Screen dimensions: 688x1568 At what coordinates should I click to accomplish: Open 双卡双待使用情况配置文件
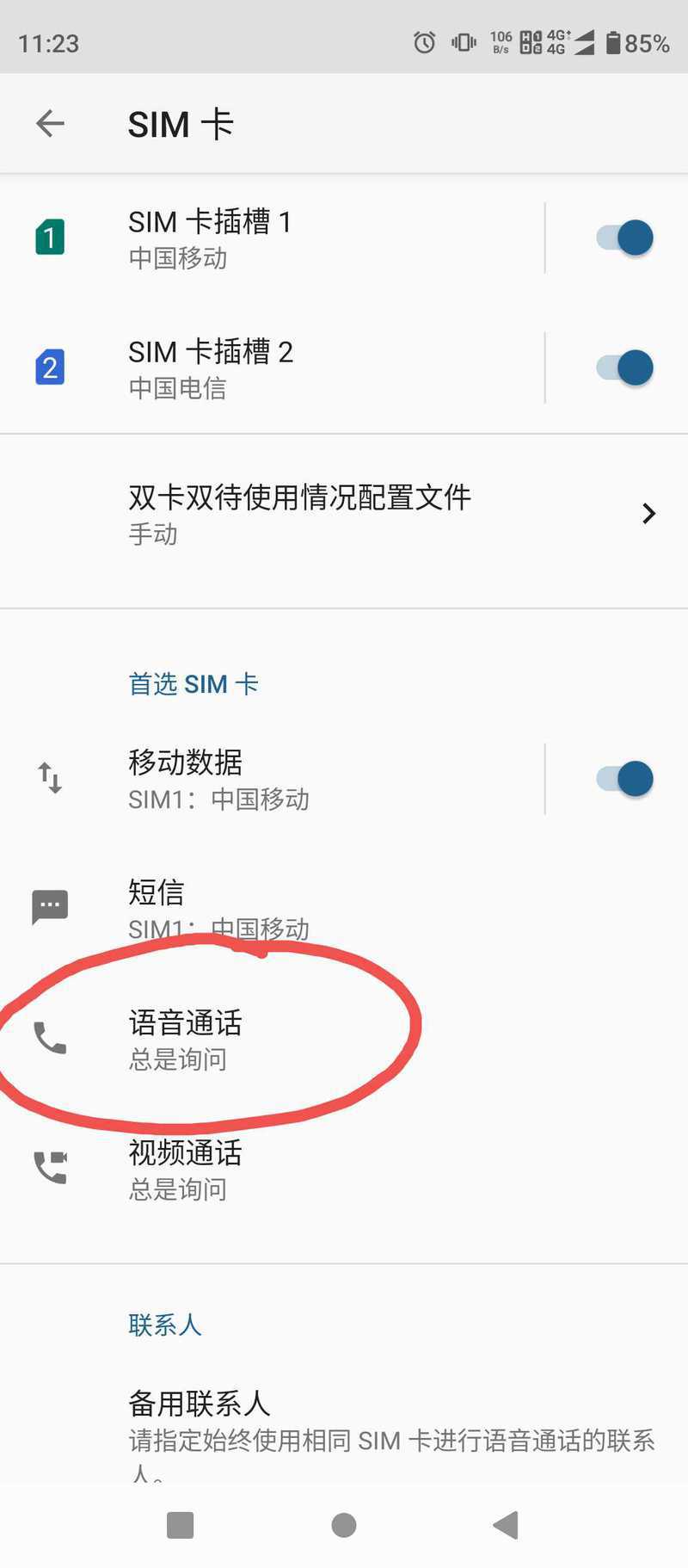(344, 515)
